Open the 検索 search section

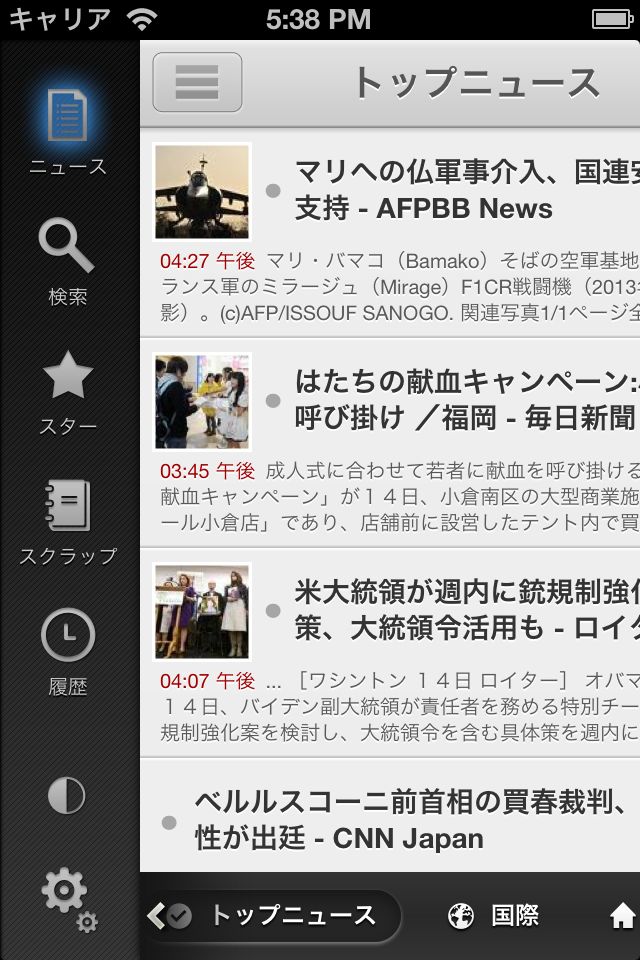click(67, 262)
